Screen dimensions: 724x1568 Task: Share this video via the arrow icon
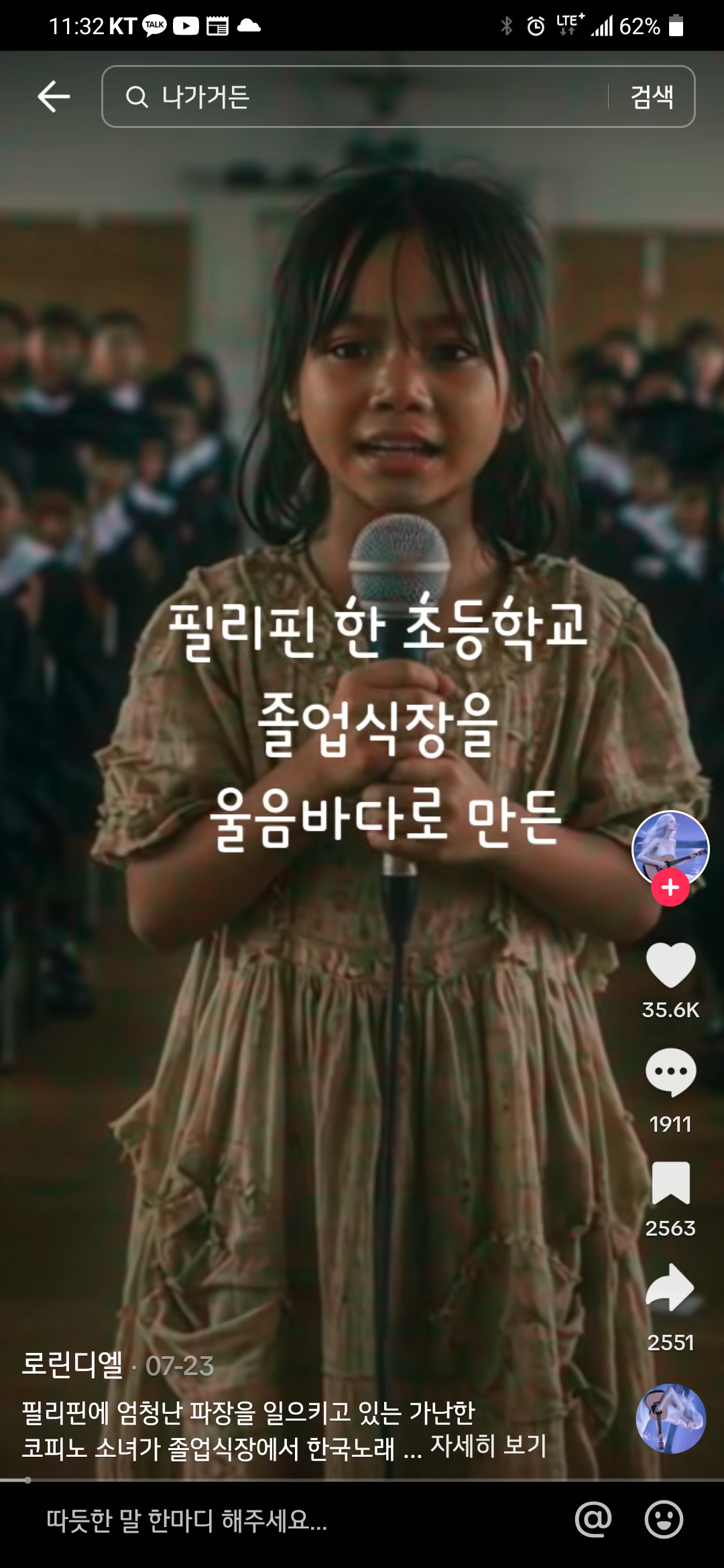tap(670, 1288)
